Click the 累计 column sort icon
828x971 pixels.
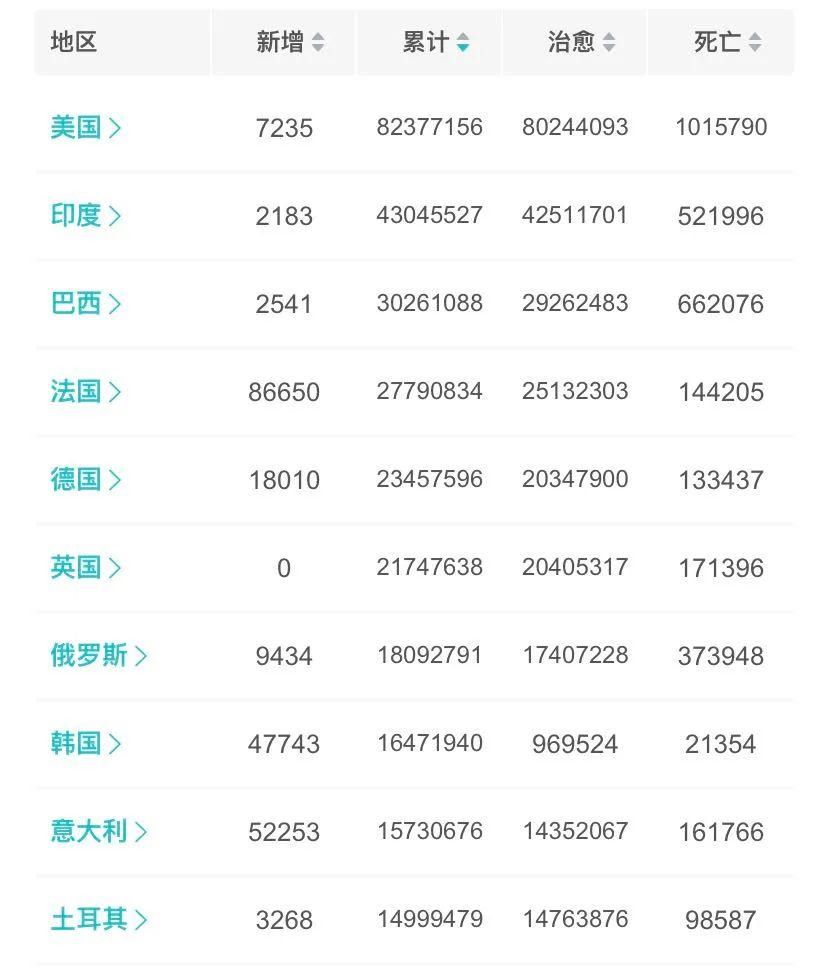pos(461,42)
